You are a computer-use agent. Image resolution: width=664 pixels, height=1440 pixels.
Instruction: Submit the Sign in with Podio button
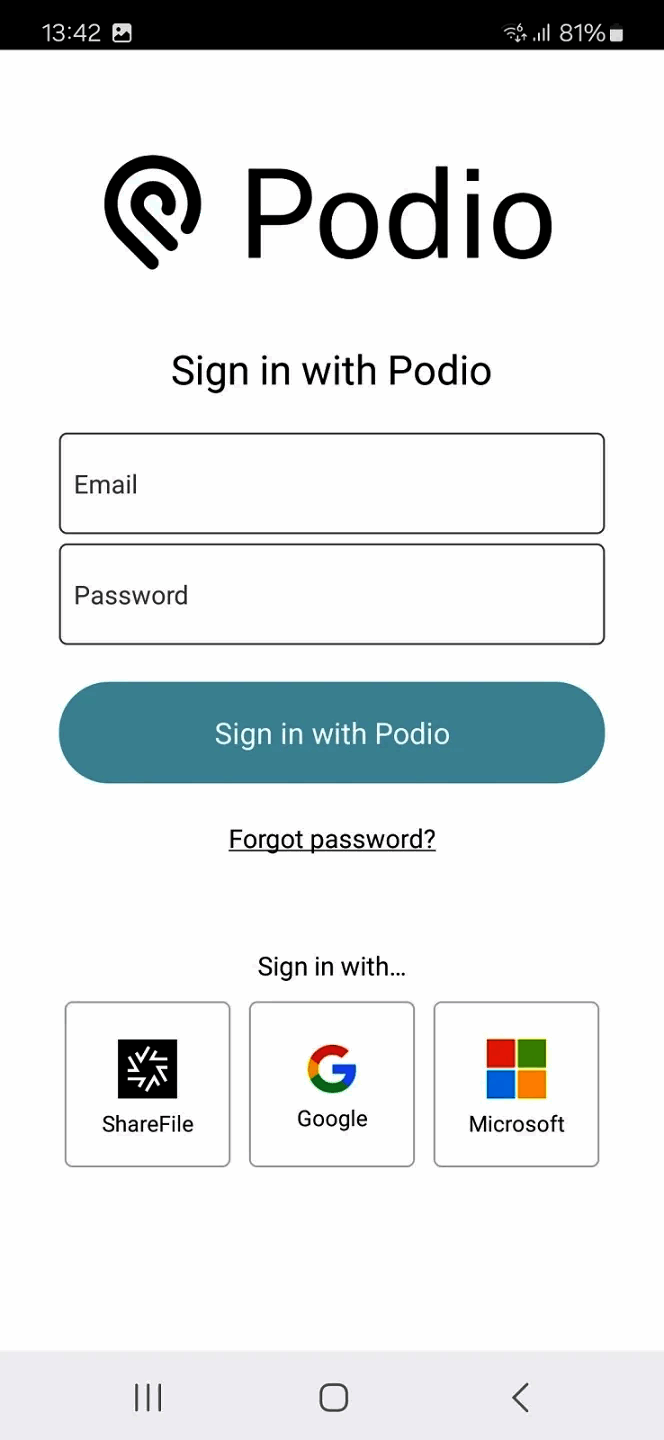pyautogui.click(x=332, y=733)
